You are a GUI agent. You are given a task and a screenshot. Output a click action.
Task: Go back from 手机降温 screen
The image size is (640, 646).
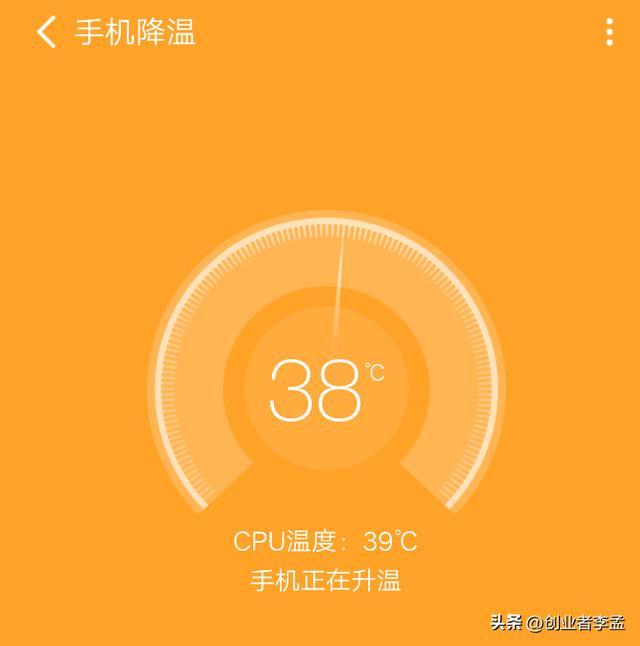[x=46, y=32]
